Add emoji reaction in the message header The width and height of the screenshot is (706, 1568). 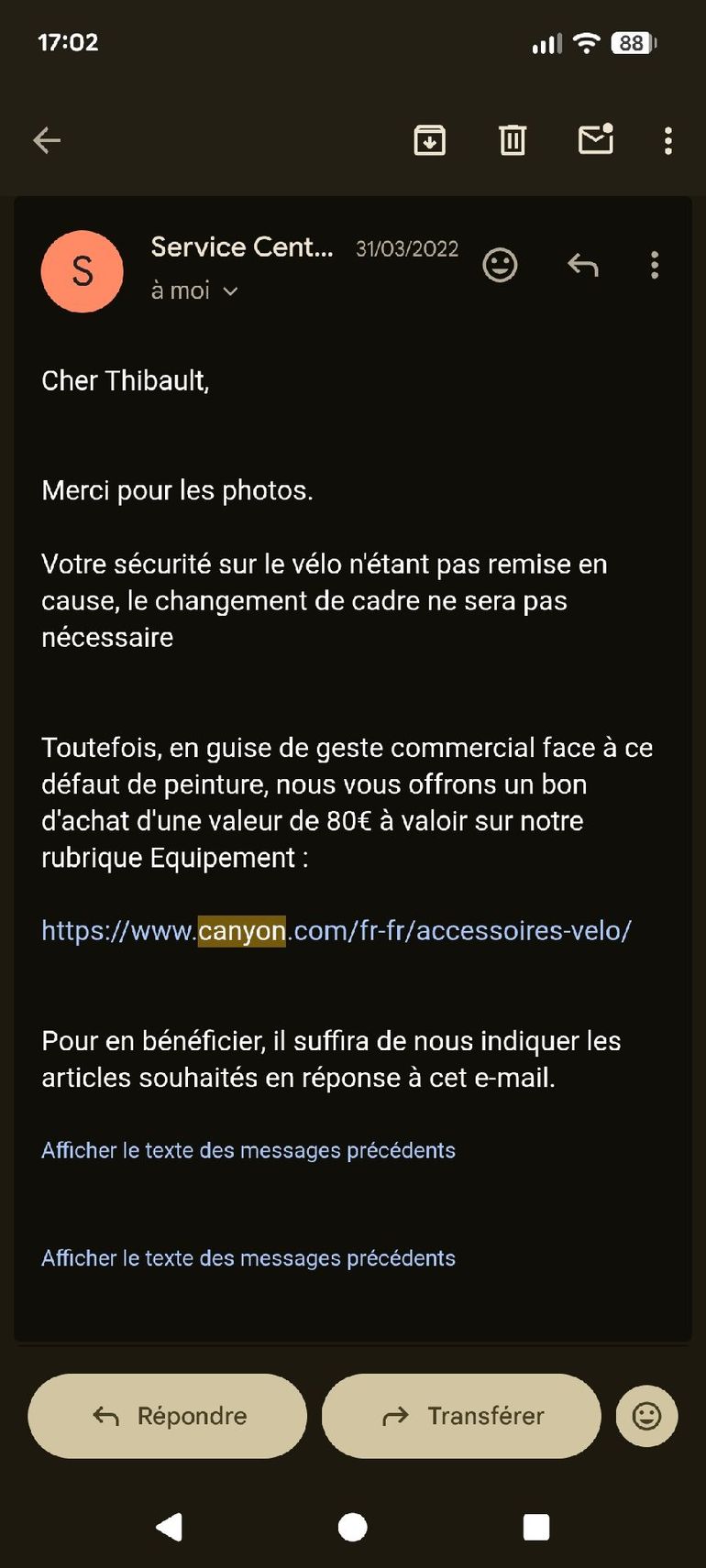[500, 265]
